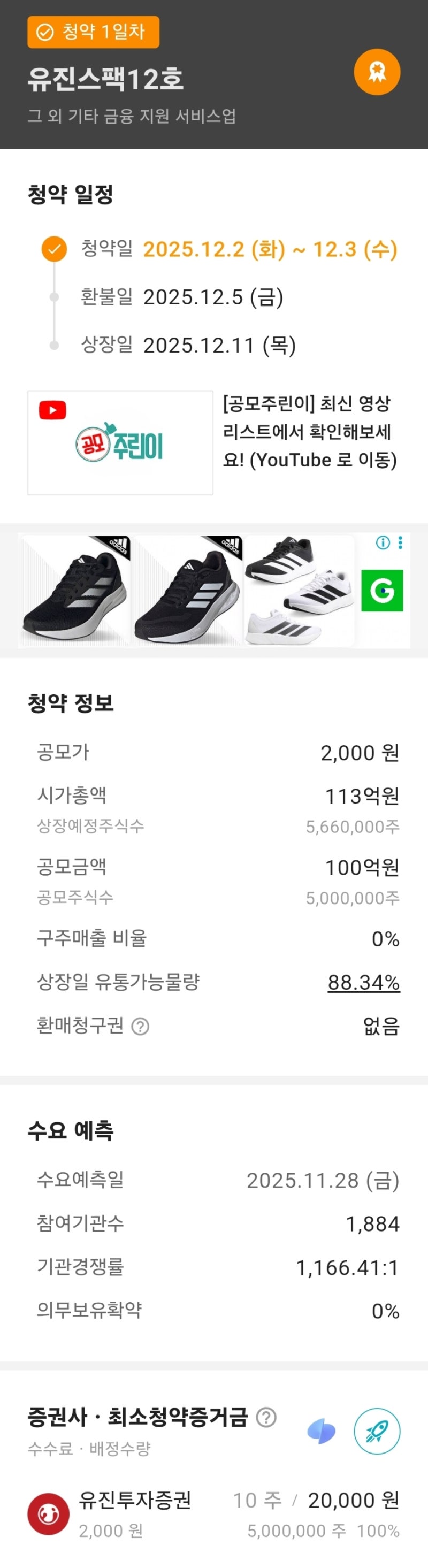The height and width of the screenshot is (1568, 428).
Task: Tap the orange award badge icon
Action: coord(377,72)
